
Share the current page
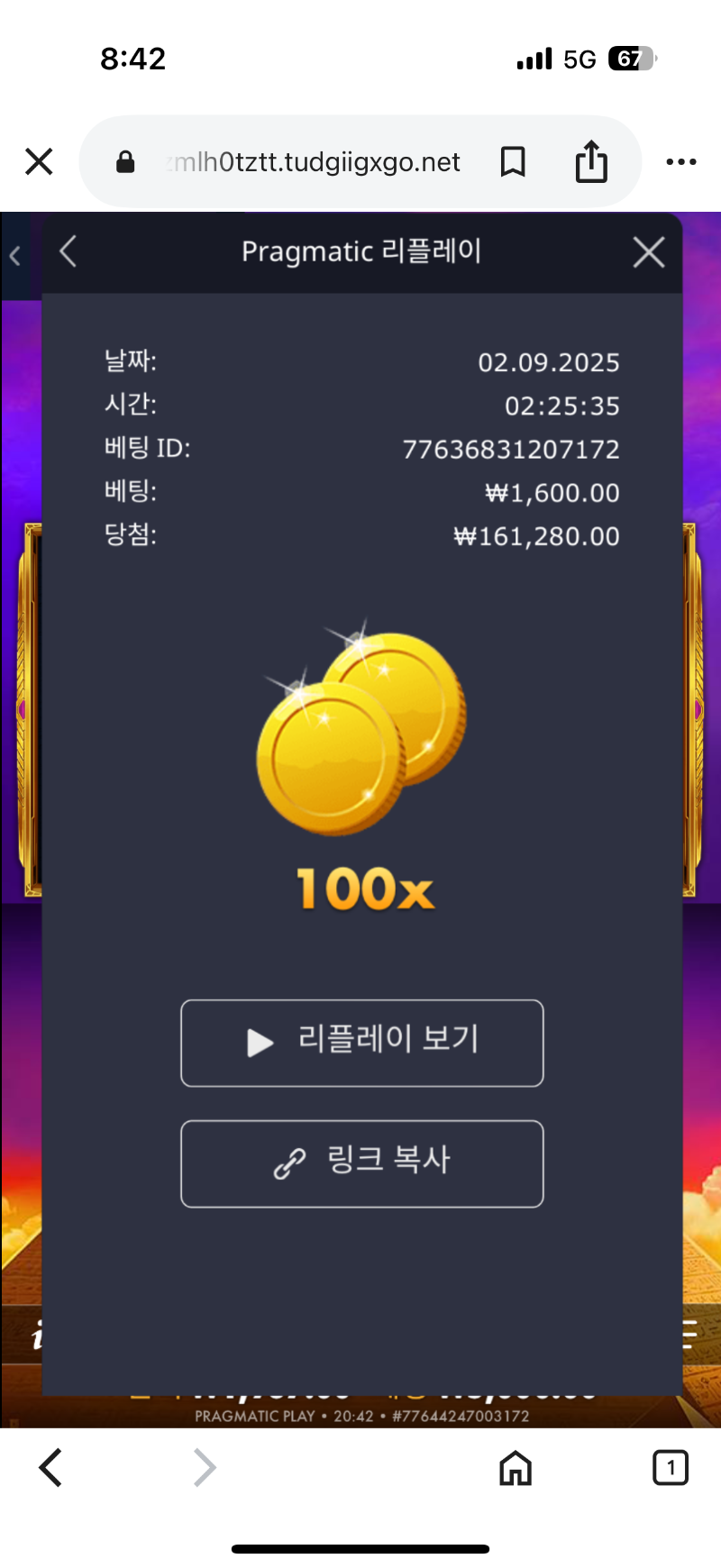(591, 162)
